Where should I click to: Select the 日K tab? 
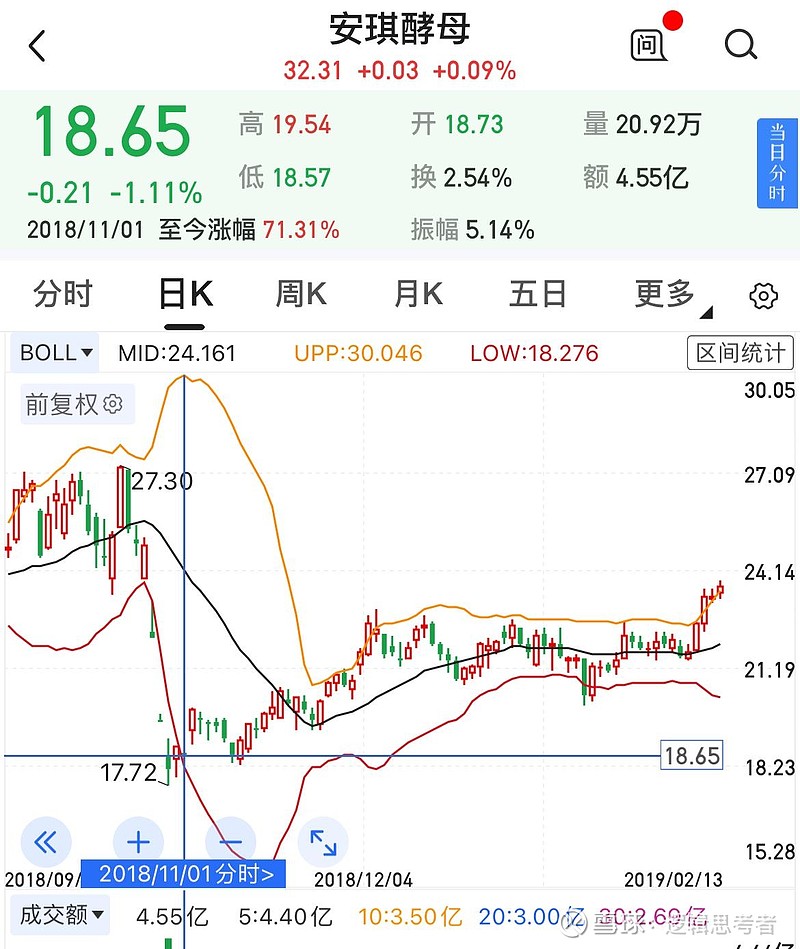tap(185, 294)
